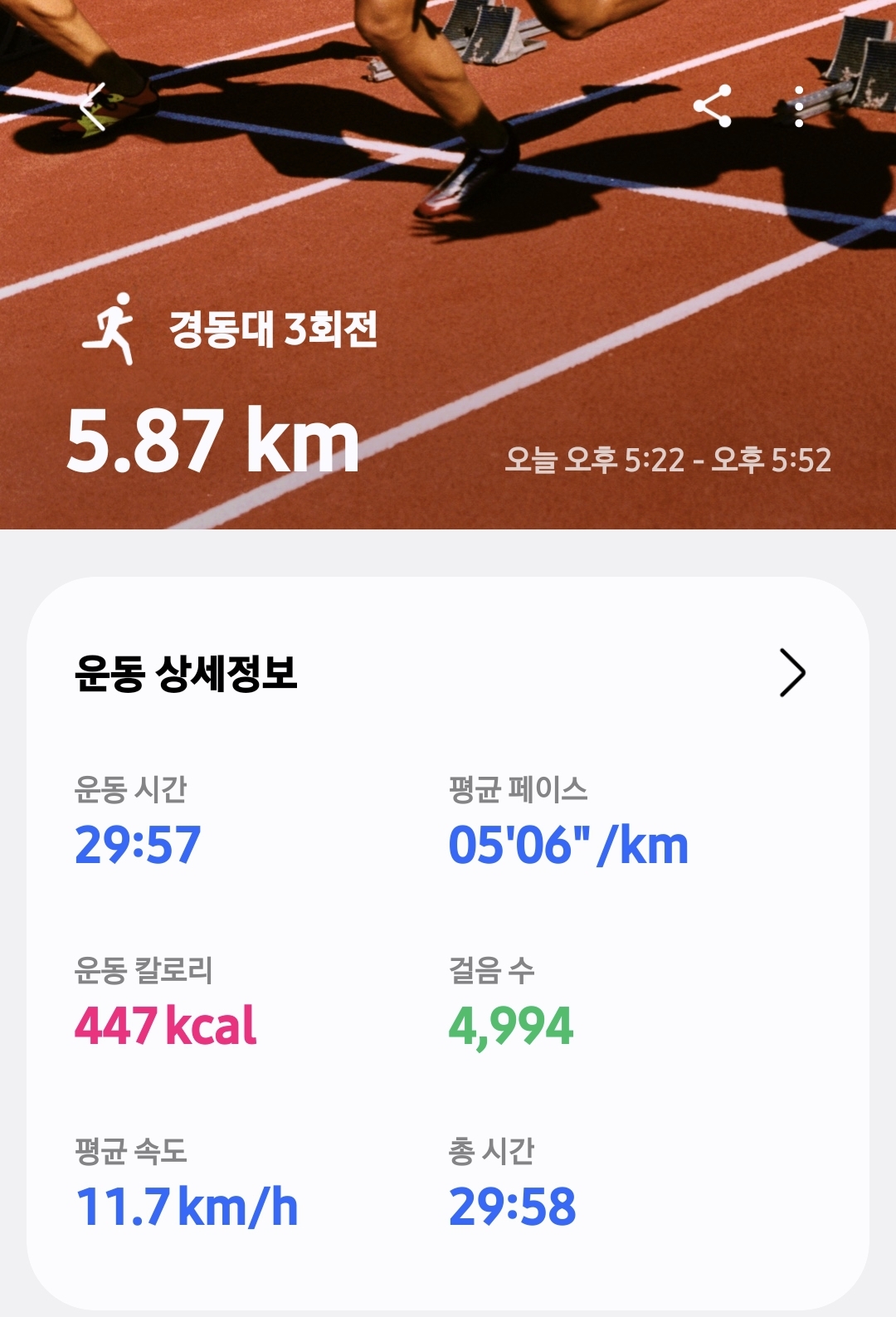
Task: Tap the pink 447 kcal calorie value
Action: 164,1026
